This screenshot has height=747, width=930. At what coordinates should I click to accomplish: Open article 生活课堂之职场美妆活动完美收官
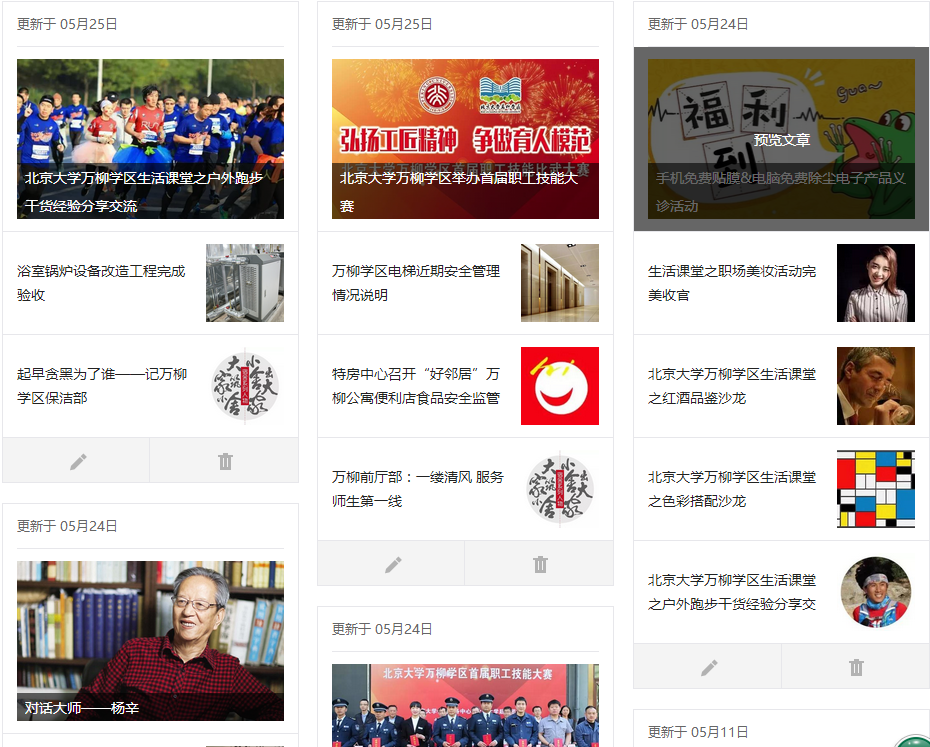coord(733,283)
